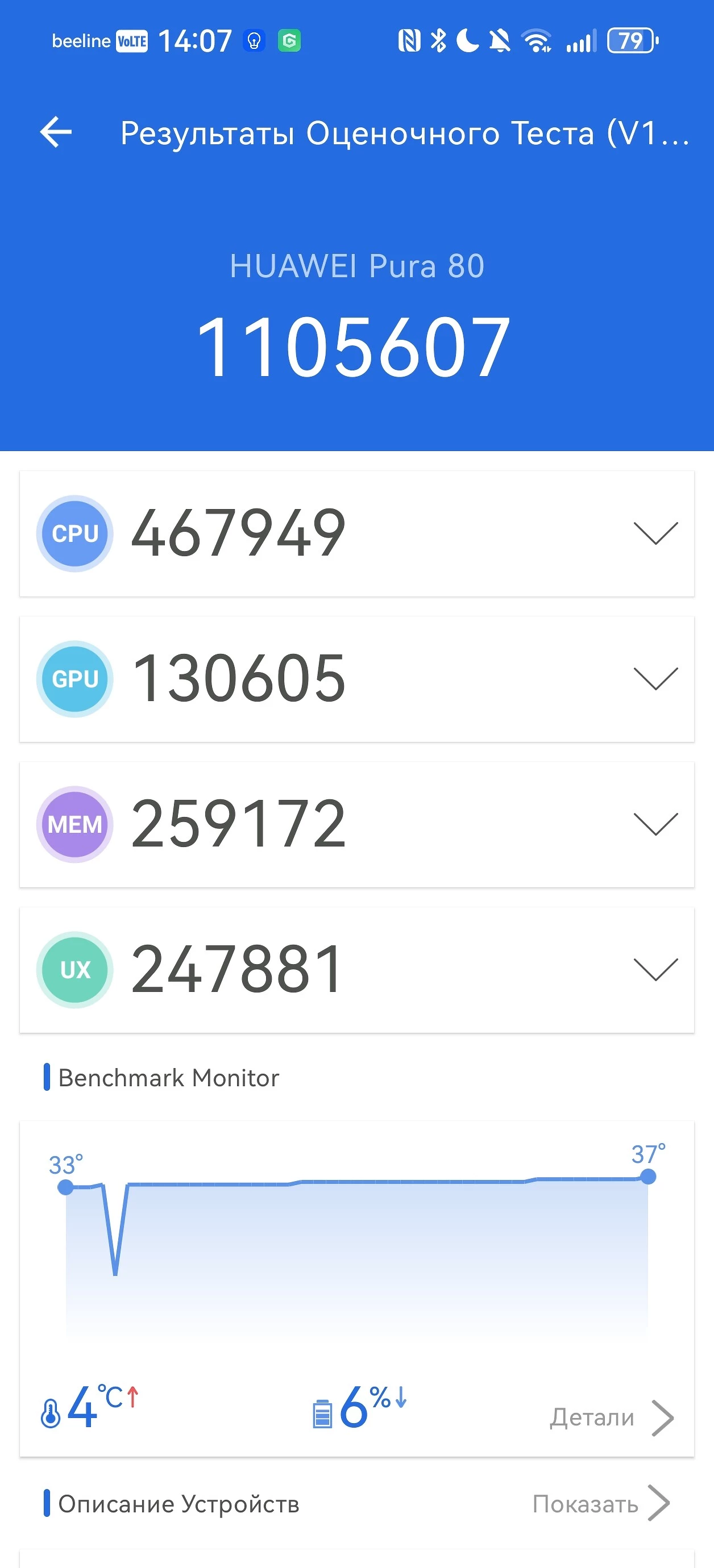
Task: Expand the MEM score section
Action: click(x=655, y=824)
